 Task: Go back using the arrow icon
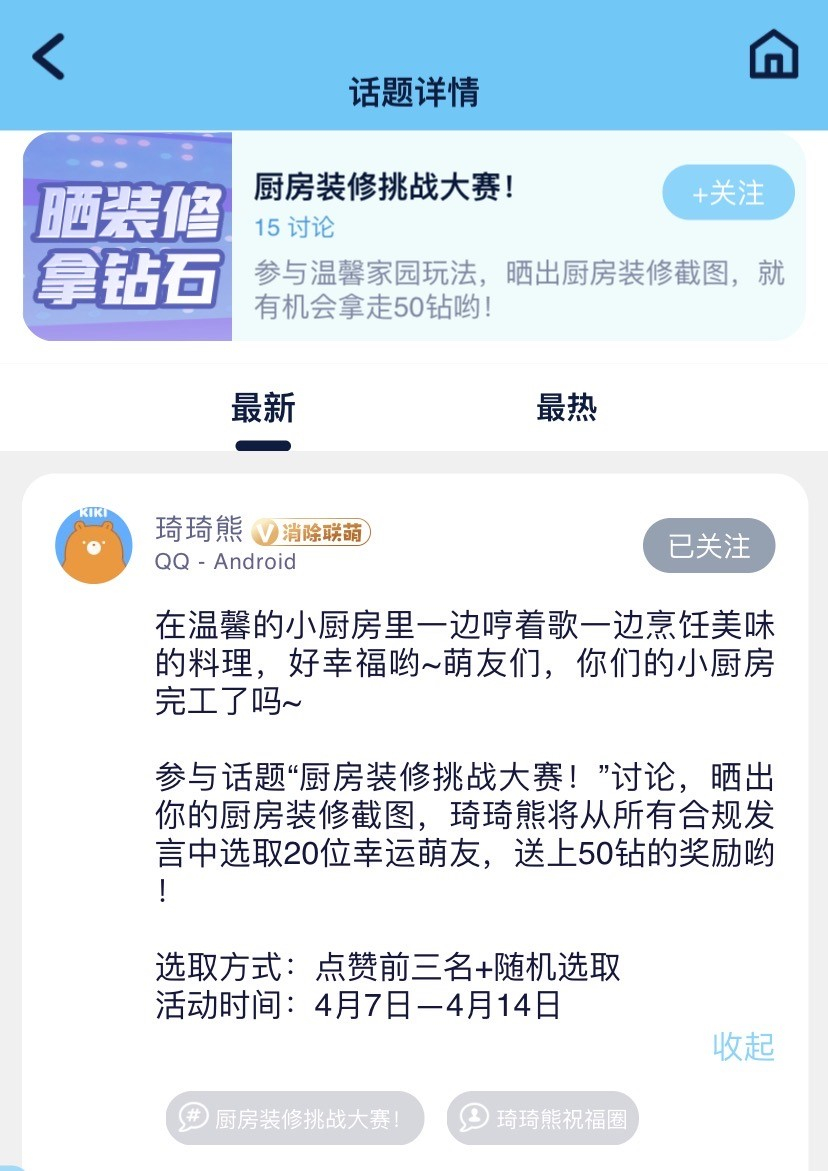(x=48, y=56)
